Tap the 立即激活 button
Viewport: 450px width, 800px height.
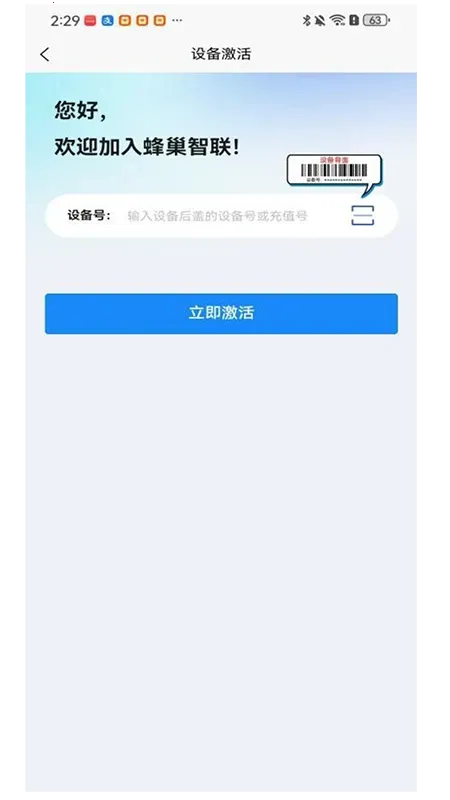coord(221,313)
